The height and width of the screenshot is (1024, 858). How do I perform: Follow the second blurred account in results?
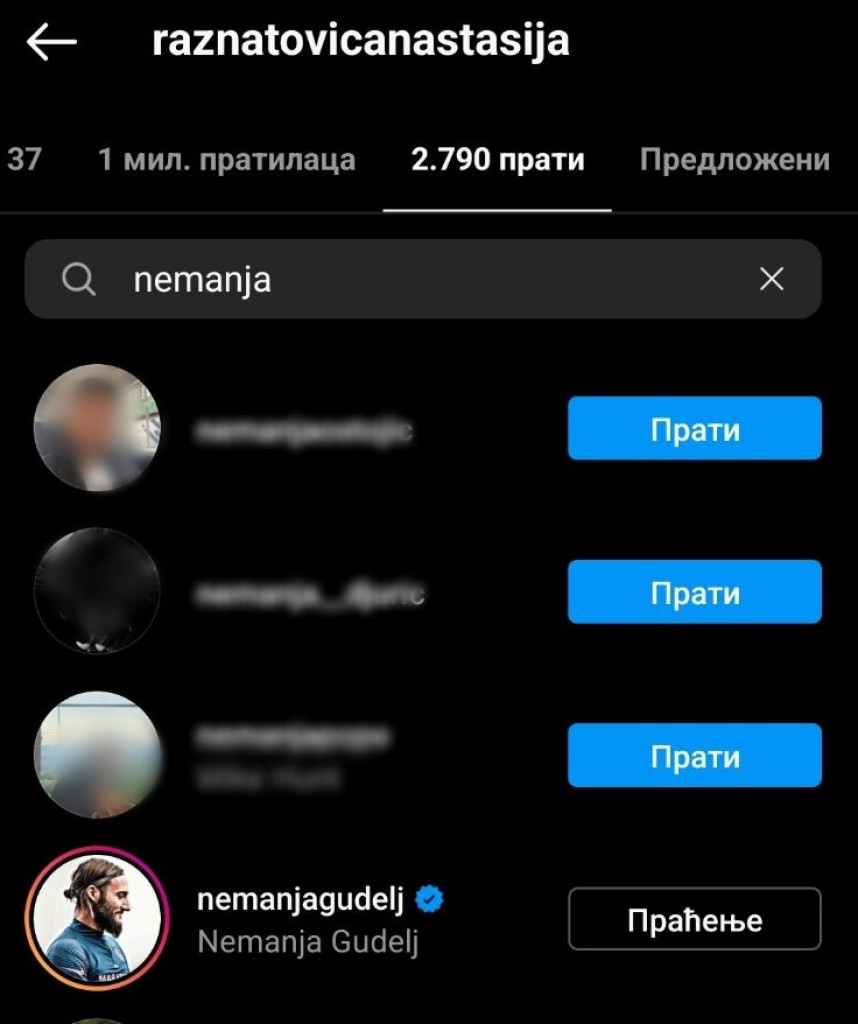click(x=694, y=592)
